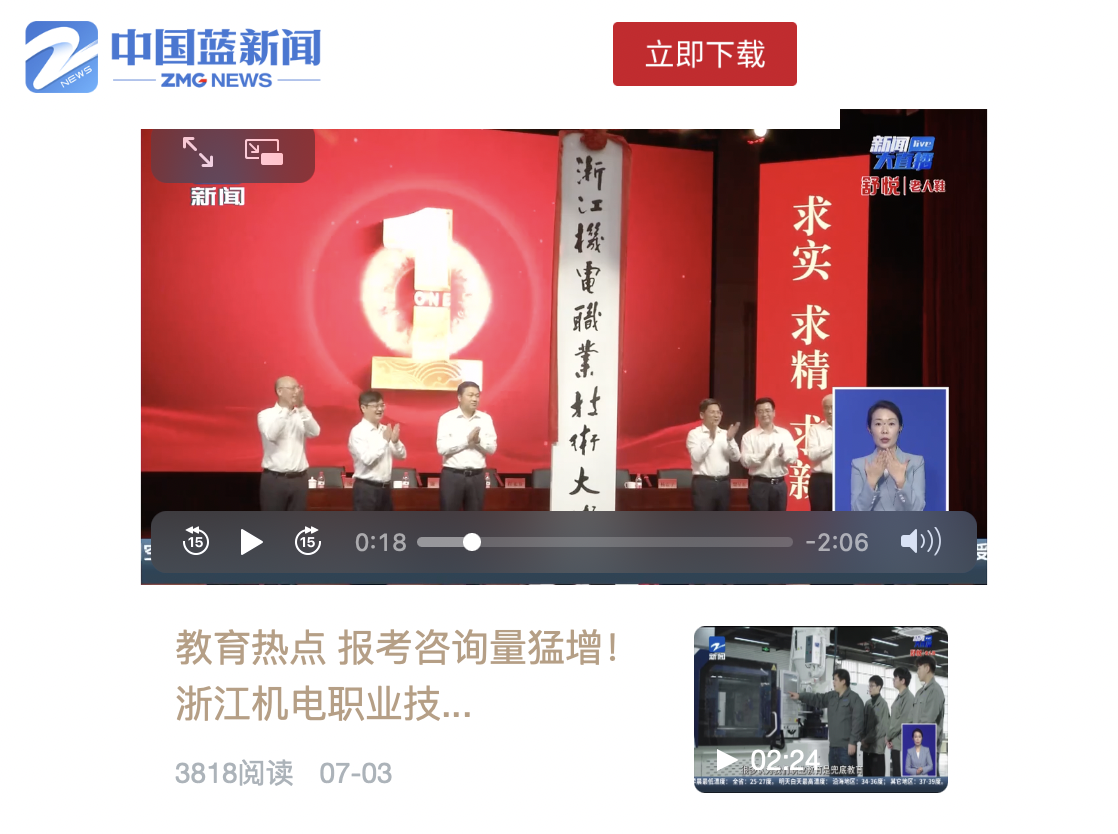Play the video
Viewport: 1118px width, 834px height.
click(251, 542)
